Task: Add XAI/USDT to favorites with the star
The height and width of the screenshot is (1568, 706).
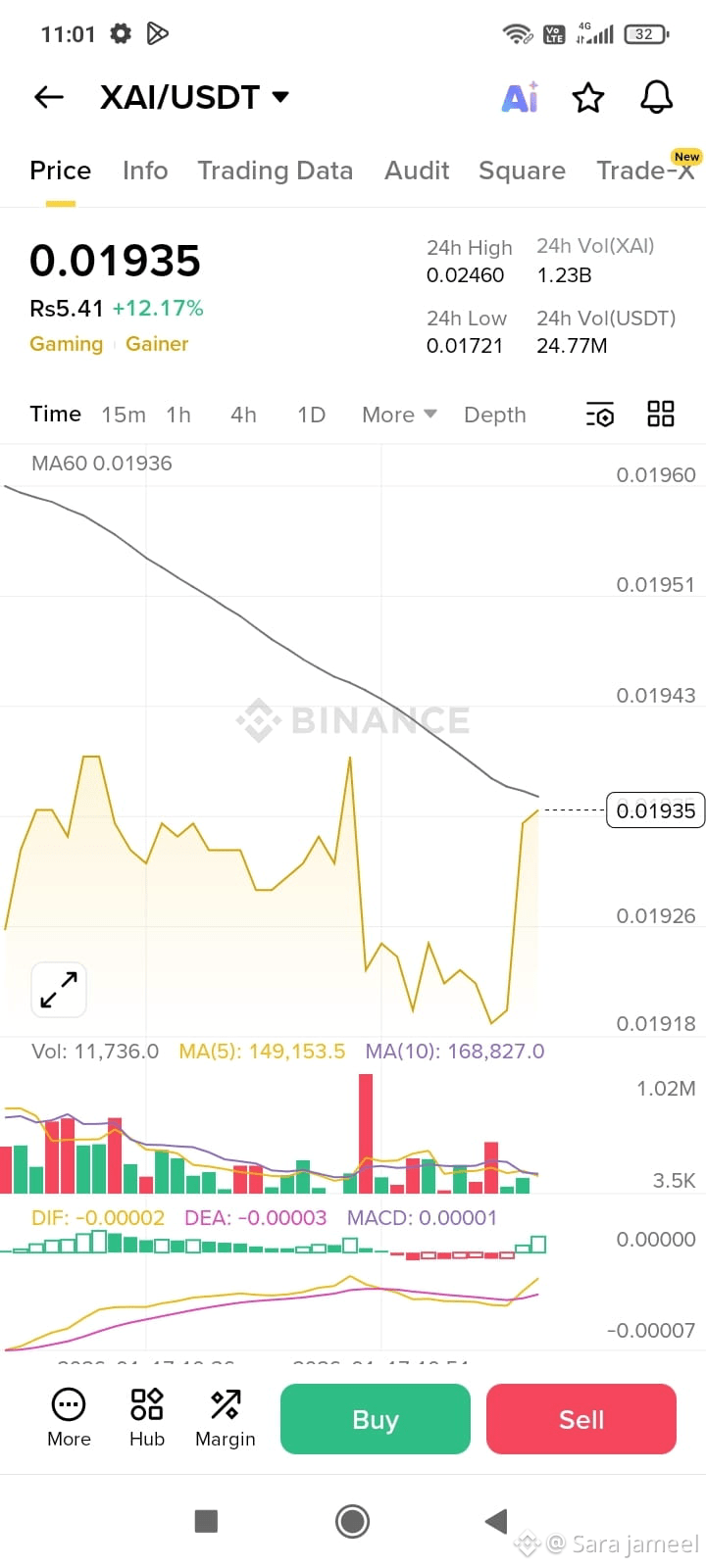Action: click(x=588, y=97)
